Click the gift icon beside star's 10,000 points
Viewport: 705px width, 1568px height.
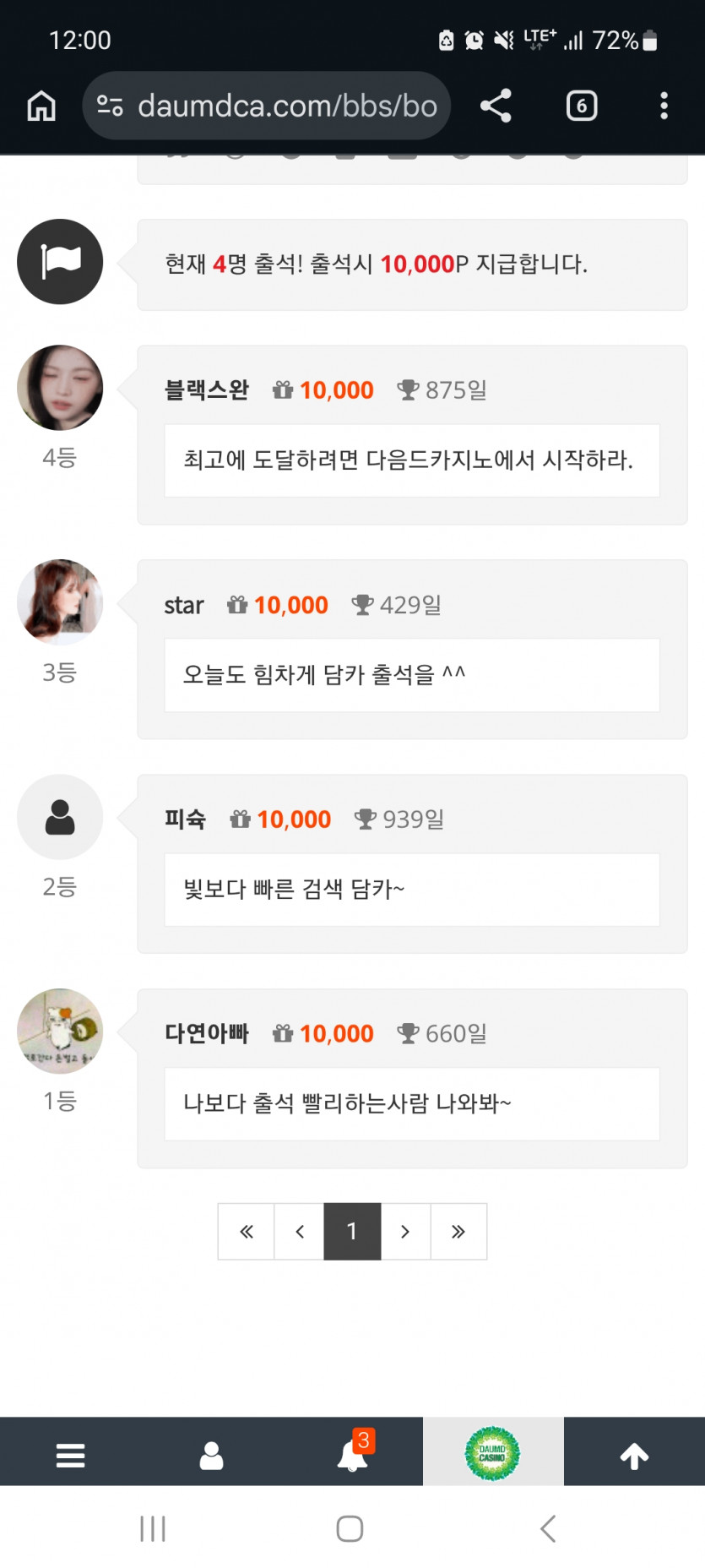pos(239,604)
